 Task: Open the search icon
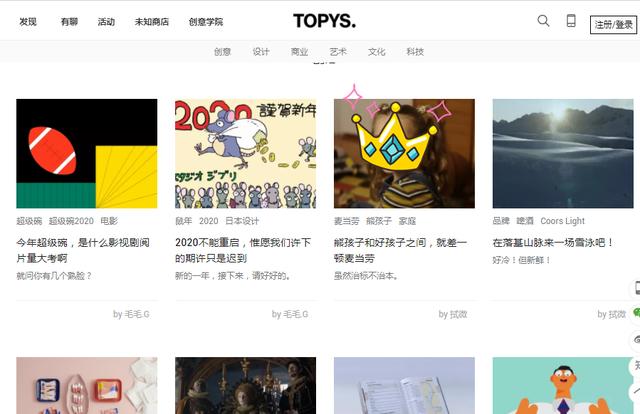tap(544, 21)
